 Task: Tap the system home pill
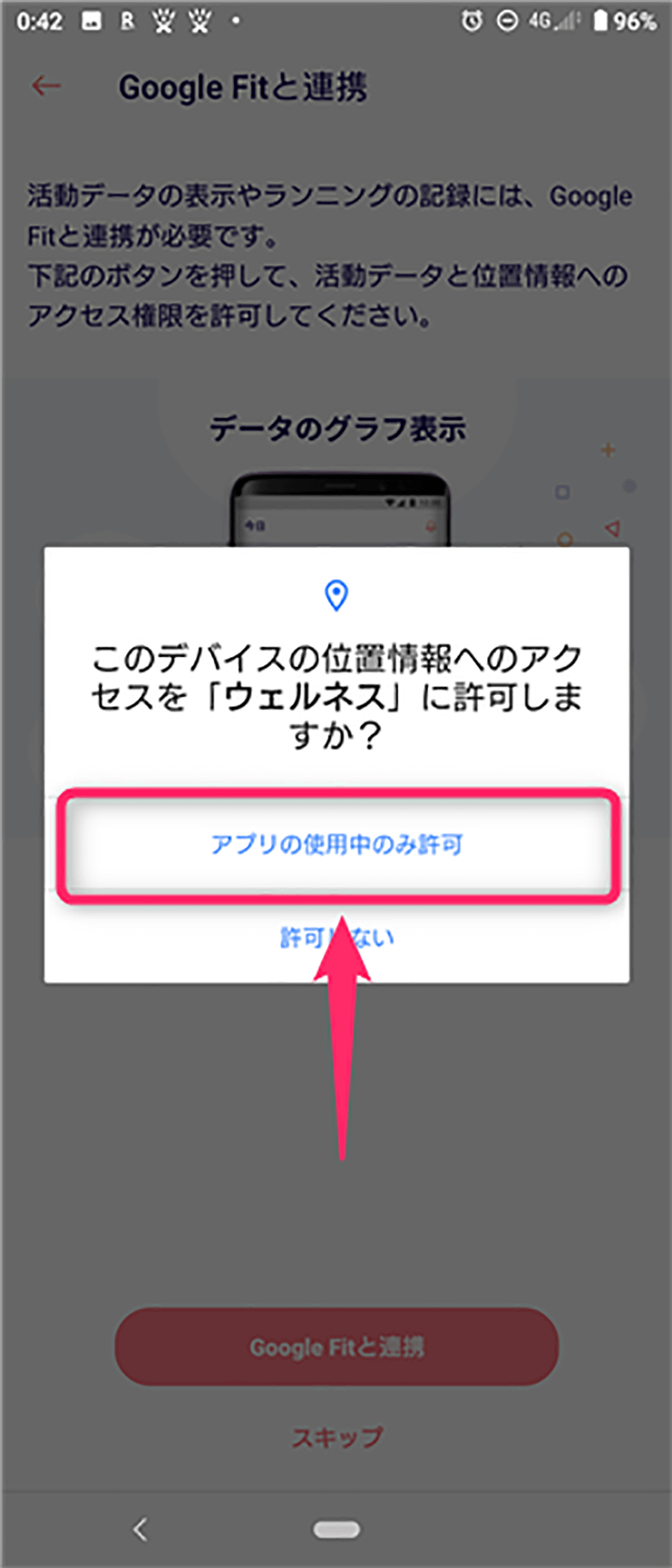click(x=336, y=1529)
